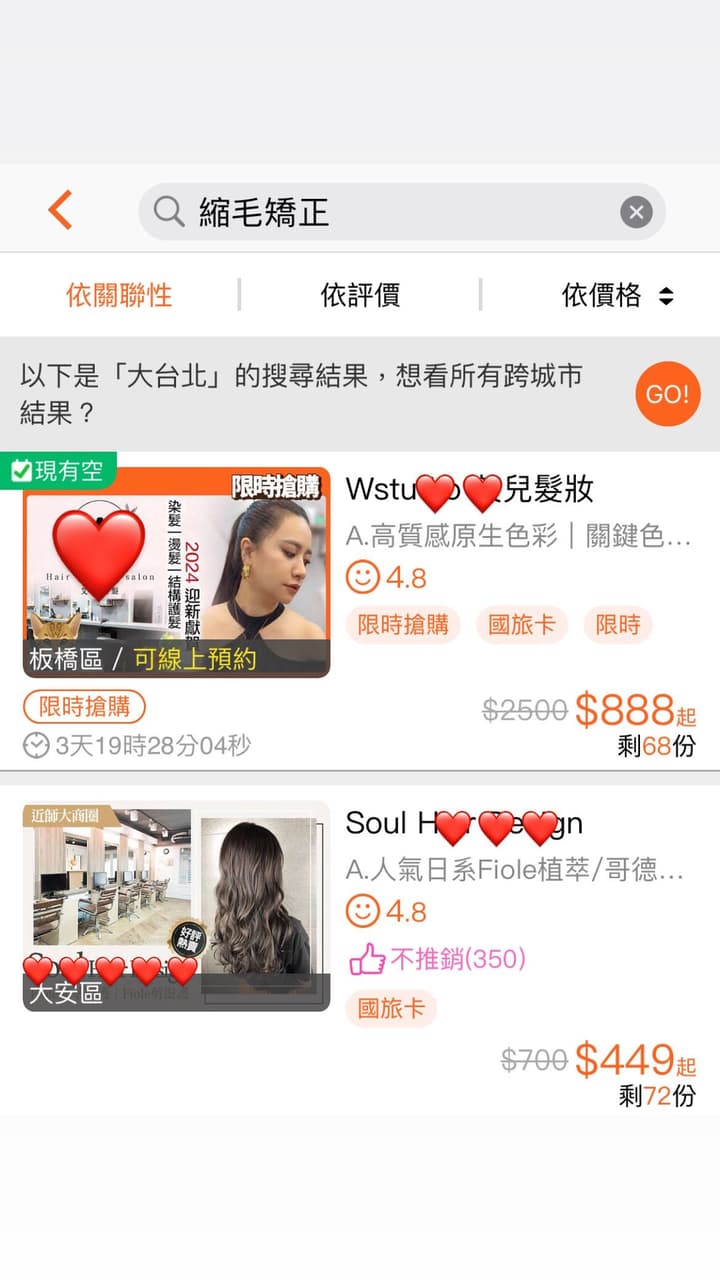The height and width of the screenshot is (1280, 720).
Task: Go back with the orange arrow
Action: (x=60, y=211)
